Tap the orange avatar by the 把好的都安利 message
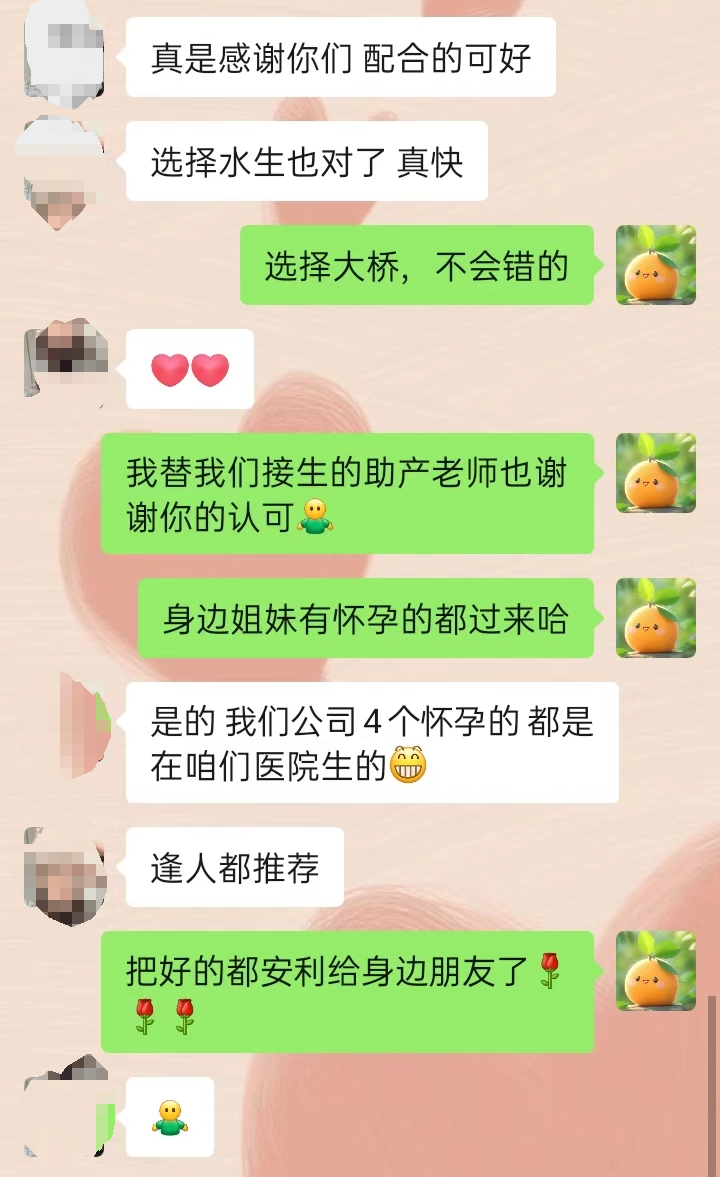Screen dimensions: 720x1177 (x=656, y=971)
